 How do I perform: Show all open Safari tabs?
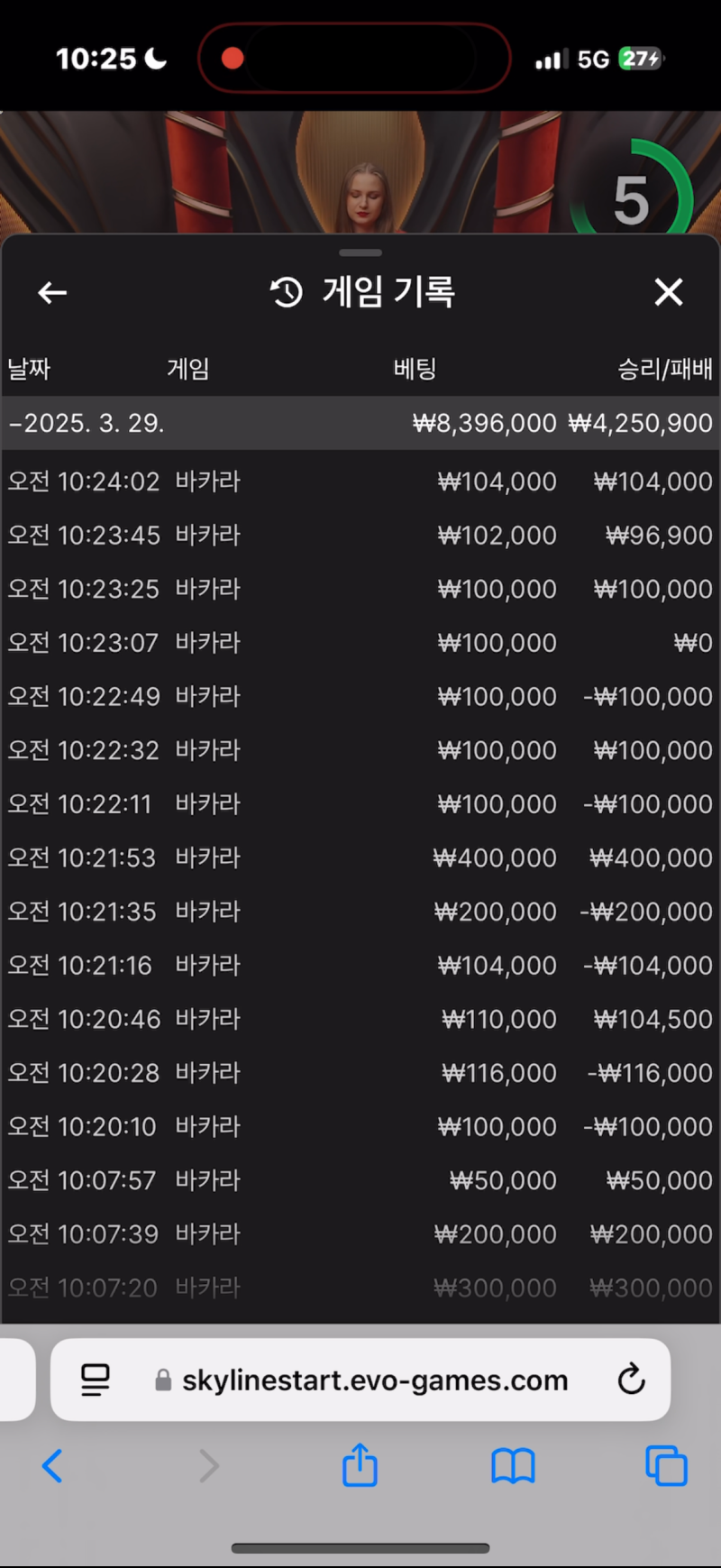click(666, 1466)
